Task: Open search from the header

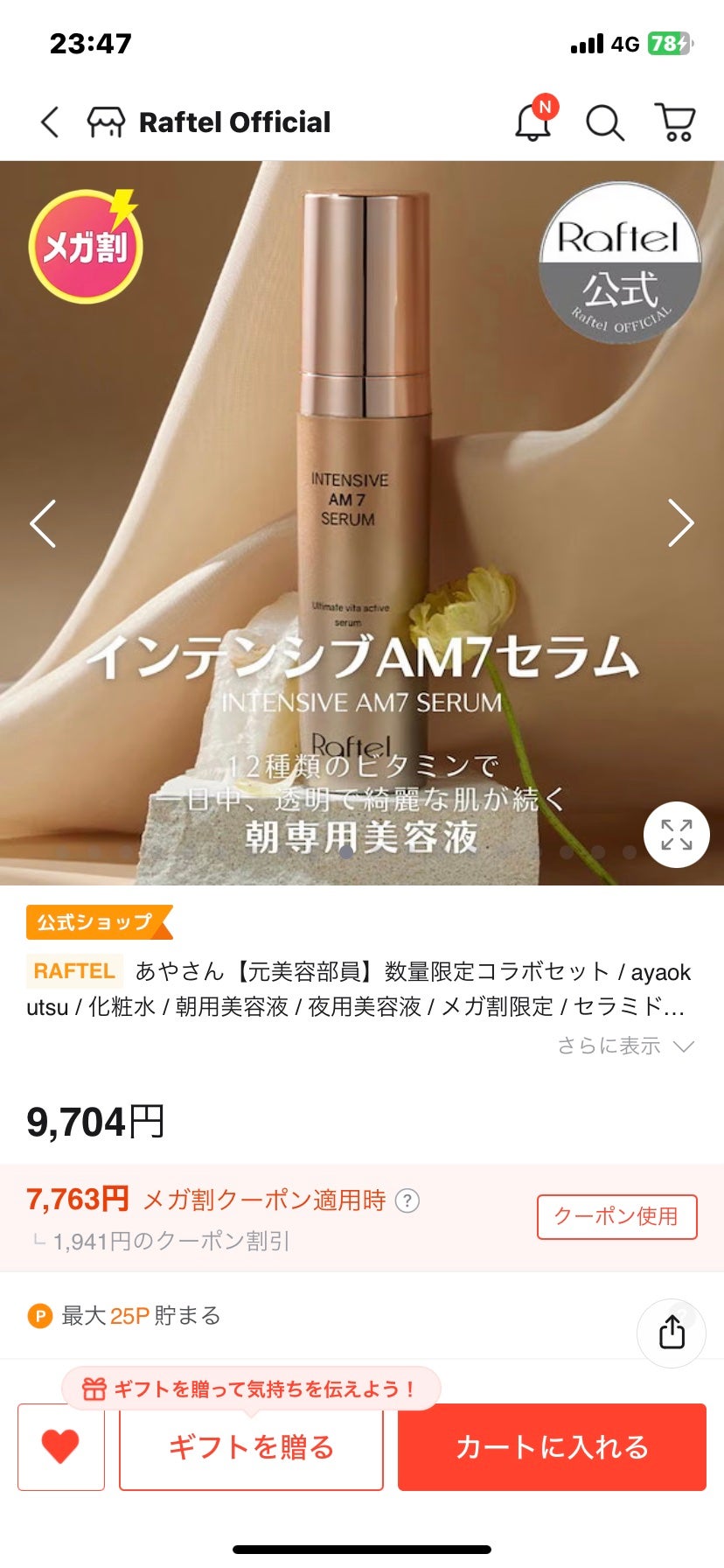Action: (x=604, y=122)
